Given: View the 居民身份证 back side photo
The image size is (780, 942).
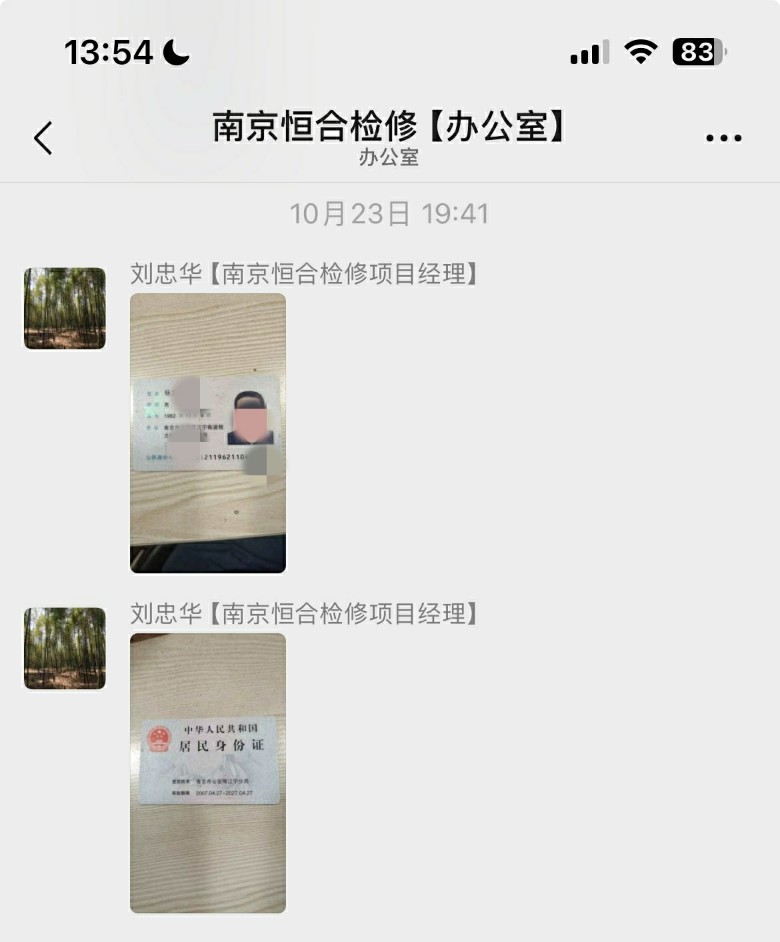Looking at the screenshot, I should 208,772.
